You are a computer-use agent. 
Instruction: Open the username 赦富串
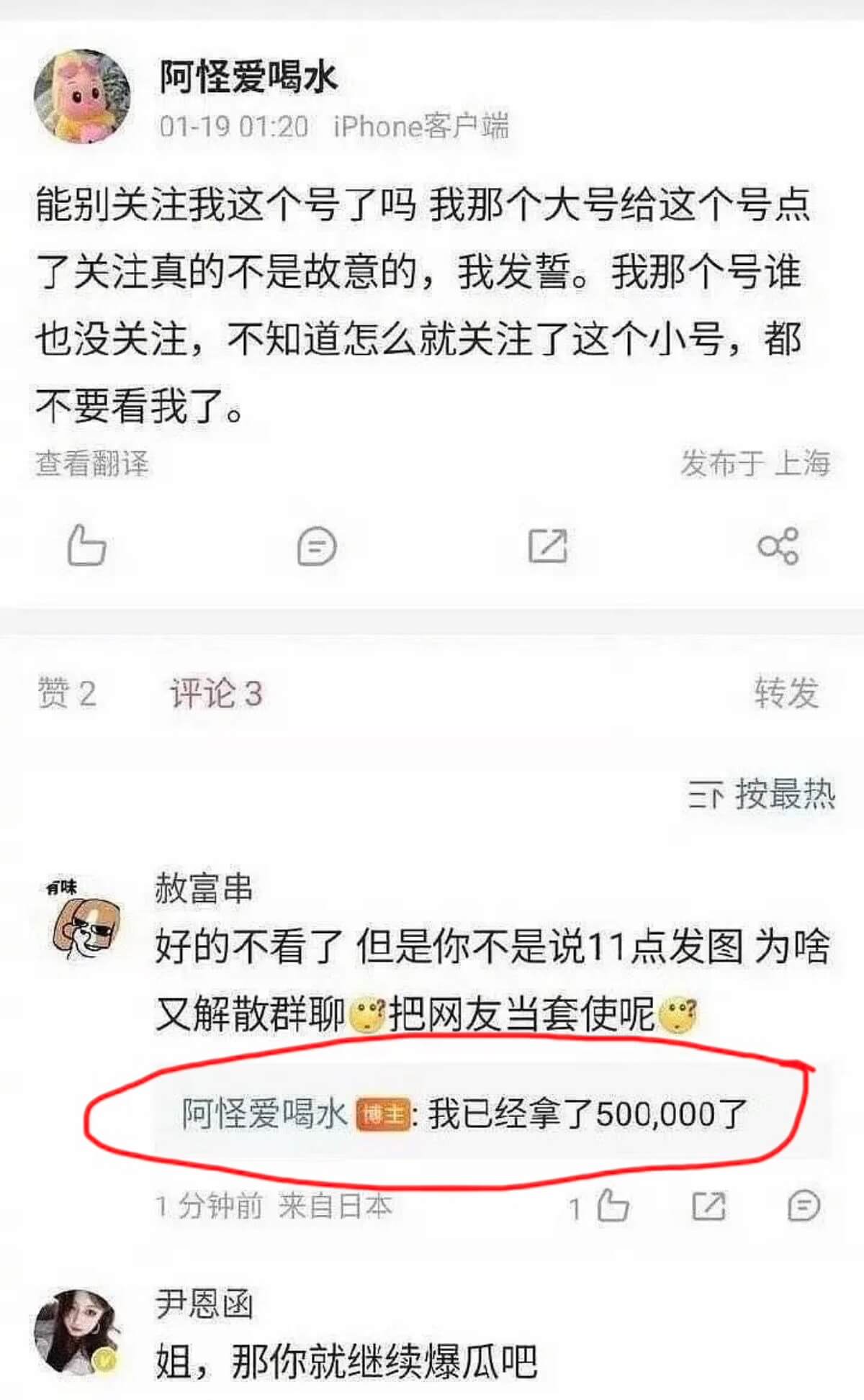(x=204, y=889)
